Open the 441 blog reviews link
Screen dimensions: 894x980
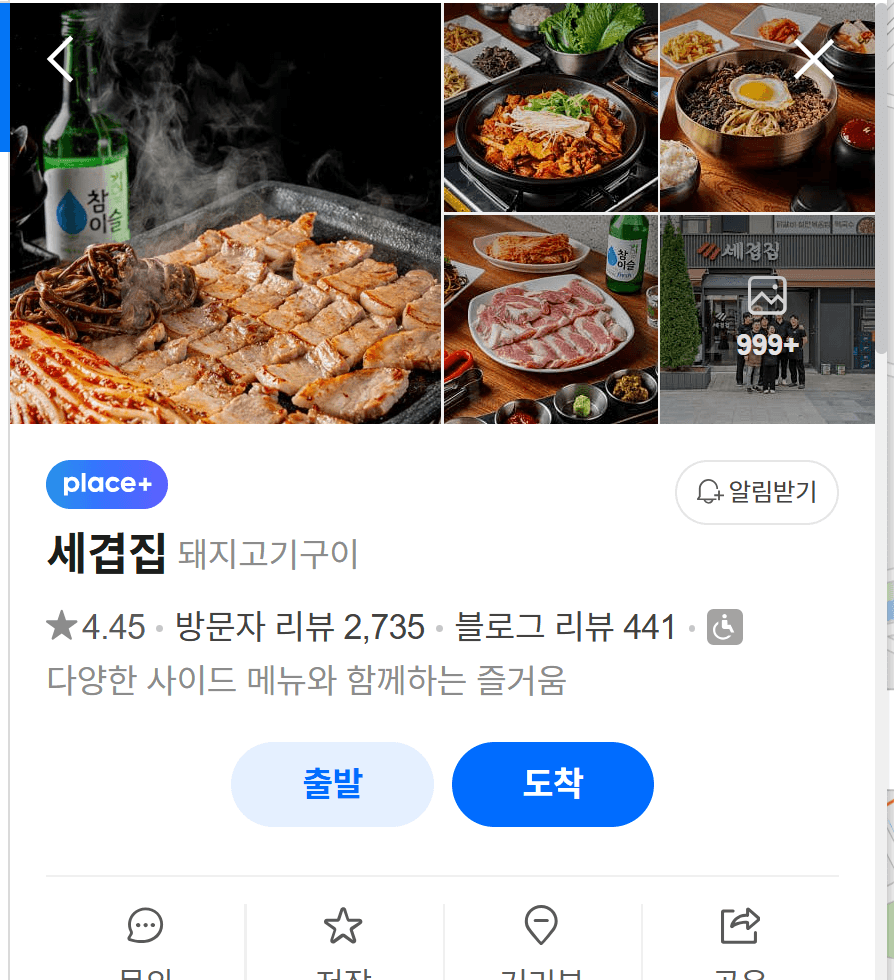pos(565,627)
